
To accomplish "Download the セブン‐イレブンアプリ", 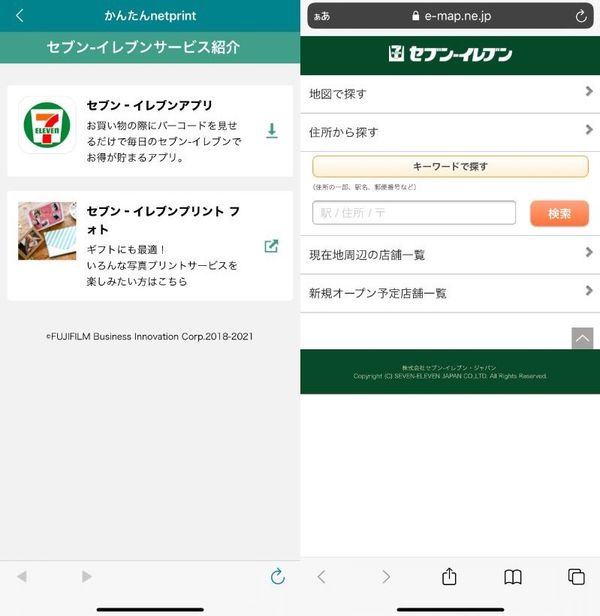I will [272, 131].
